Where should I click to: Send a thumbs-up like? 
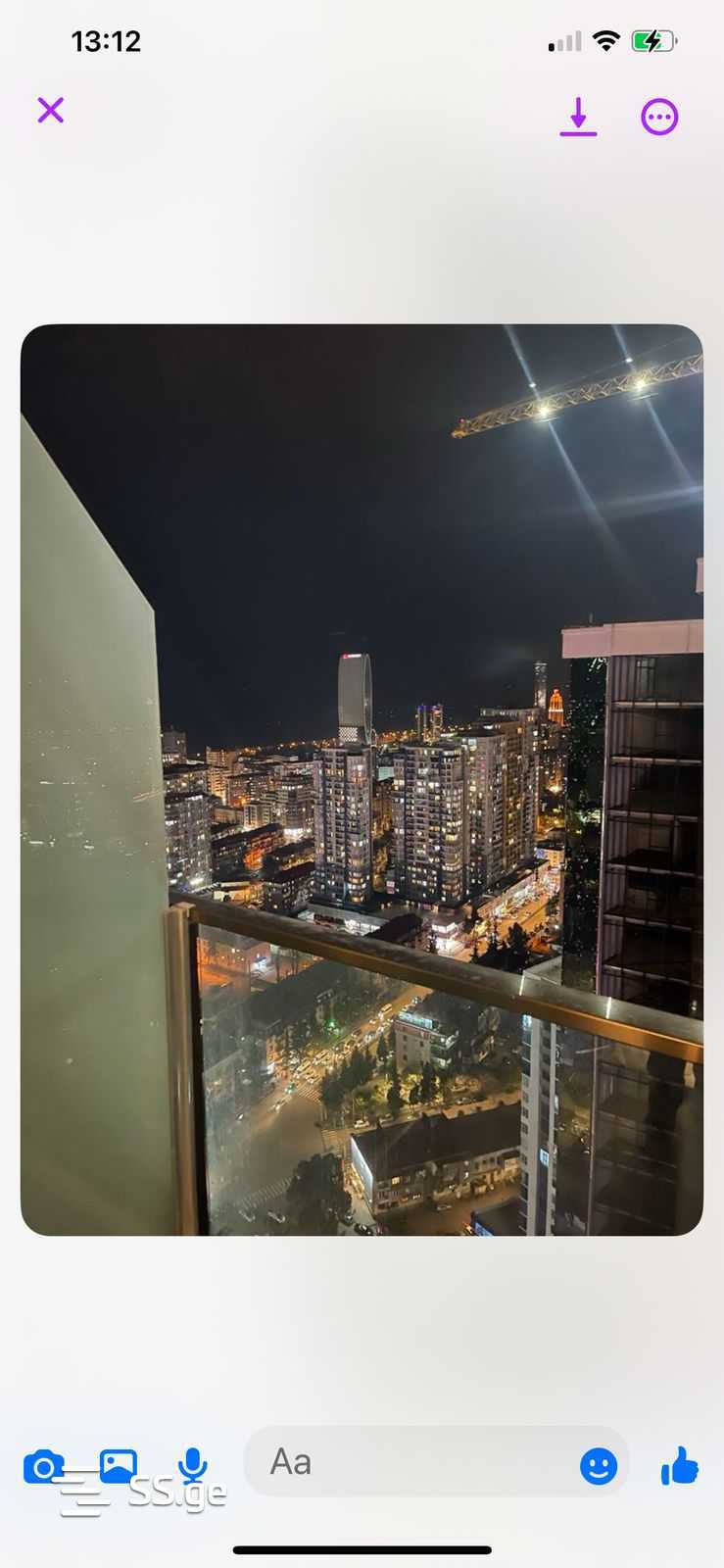click(679, 1466)
